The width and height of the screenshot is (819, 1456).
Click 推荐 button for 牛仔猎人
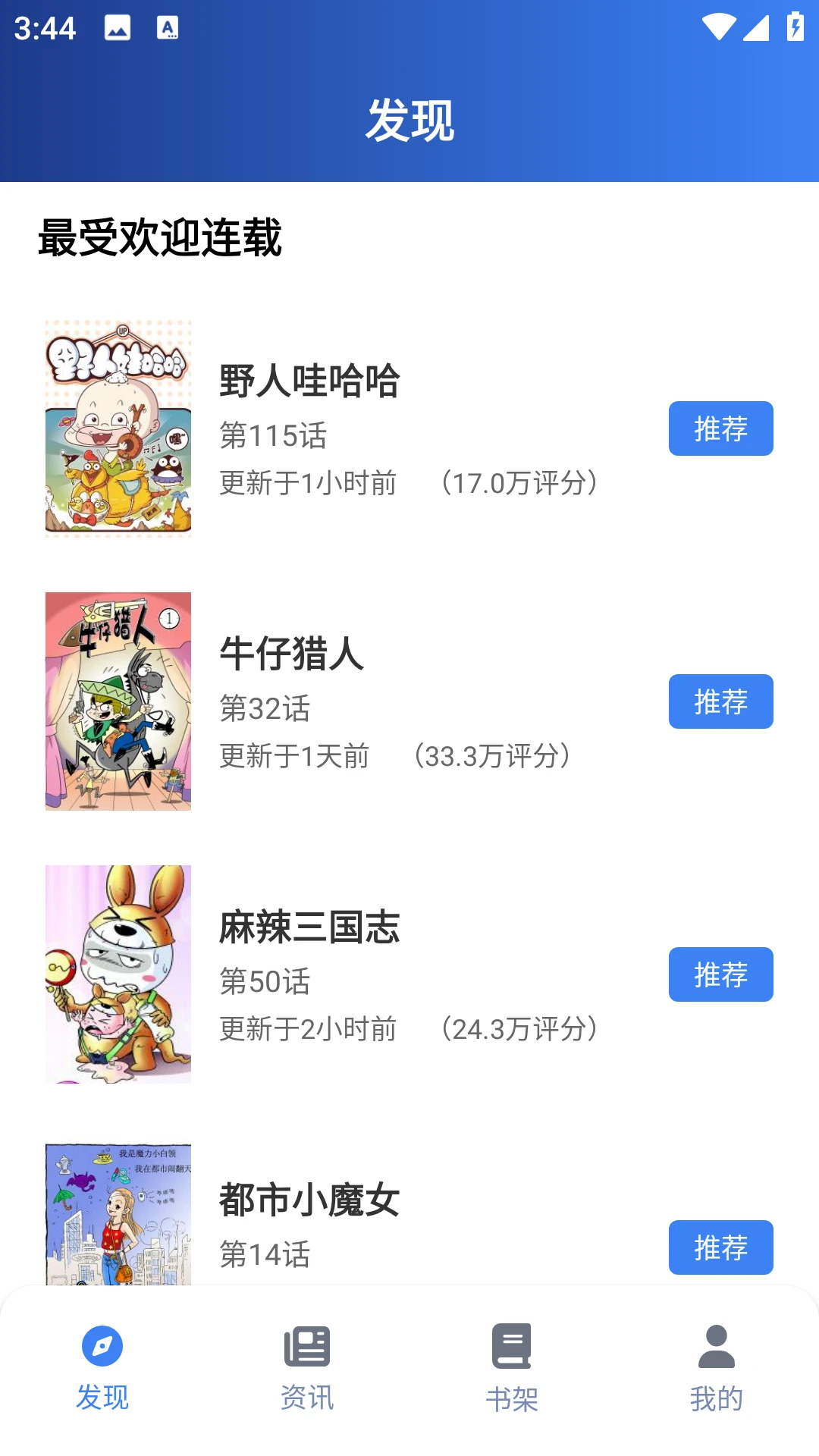pyautogui.click(x=720, y=701)
